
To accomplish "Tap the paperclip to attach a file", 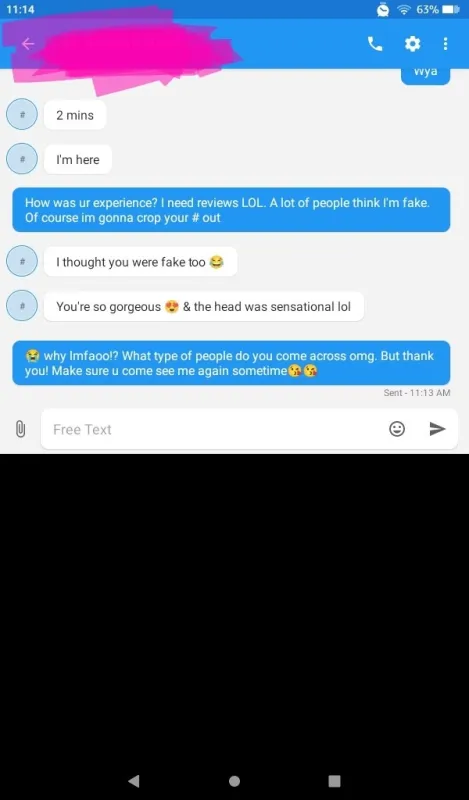I will click(x=20, y=429).
